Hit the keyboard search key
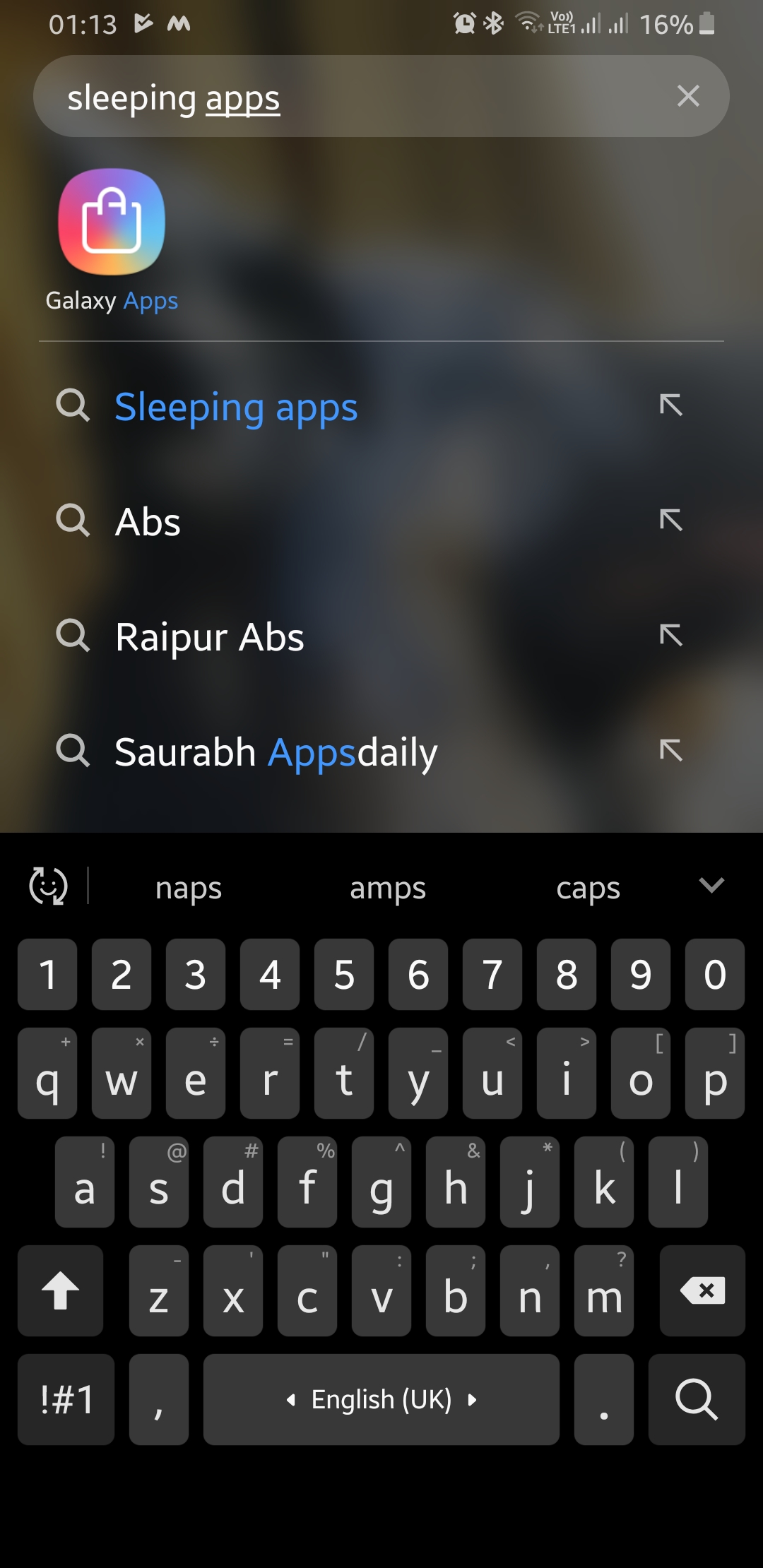The image size is (763, 1568). pos(697,1399)
